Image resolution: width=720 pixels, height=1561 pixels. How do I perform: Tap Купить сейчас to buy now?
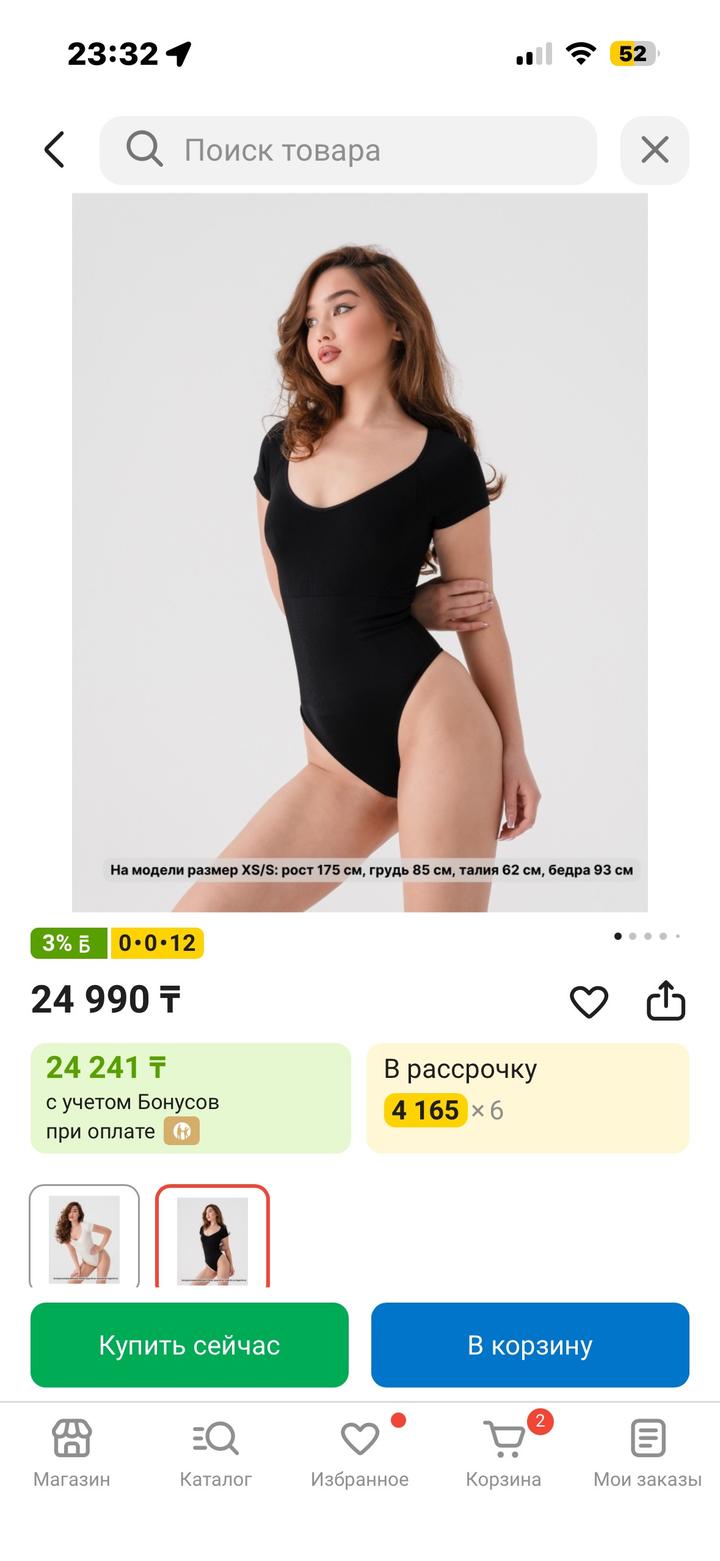click(x=189, y=1344)
